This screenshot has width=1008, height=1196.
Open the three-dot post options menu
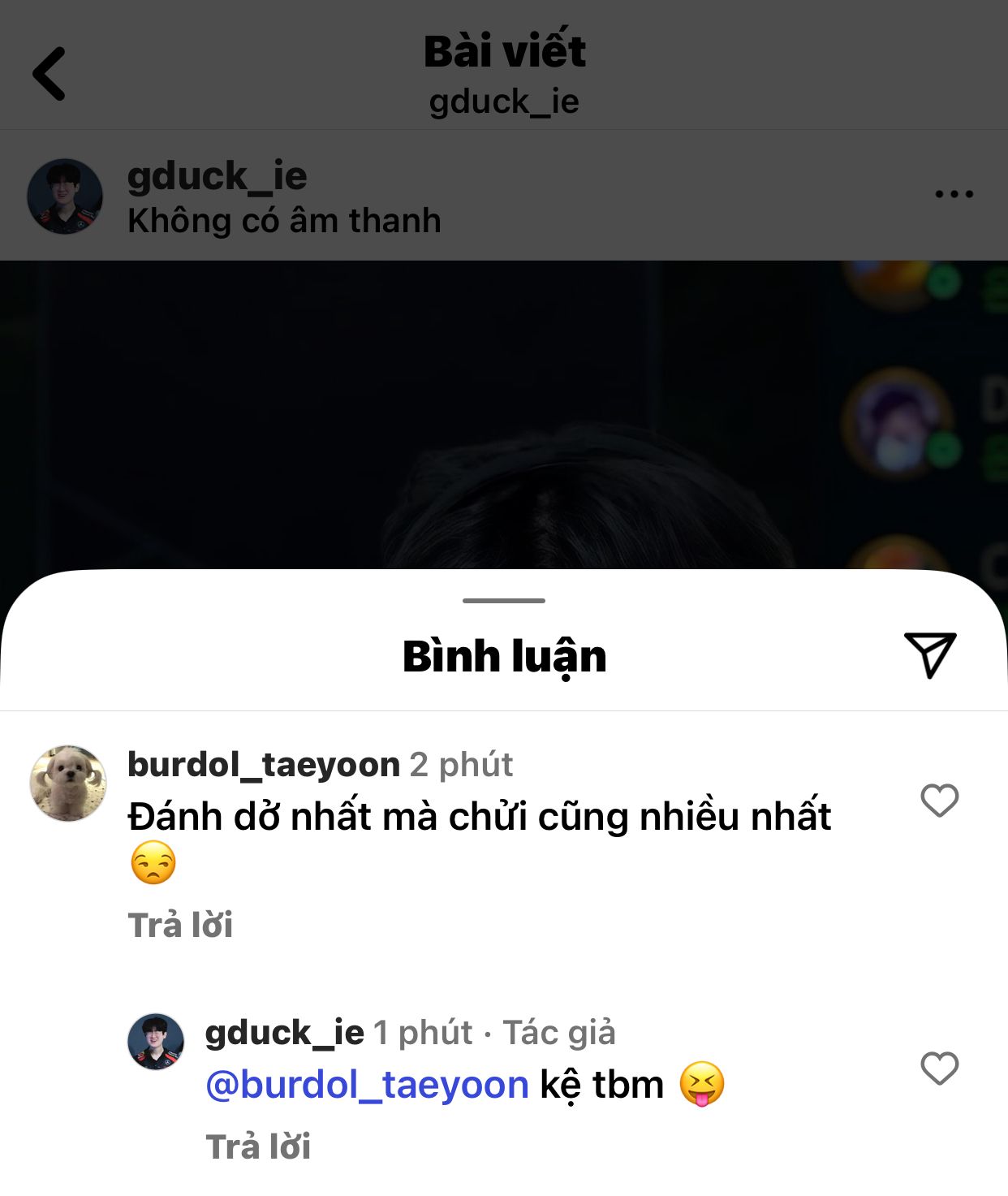pos(954,194)
